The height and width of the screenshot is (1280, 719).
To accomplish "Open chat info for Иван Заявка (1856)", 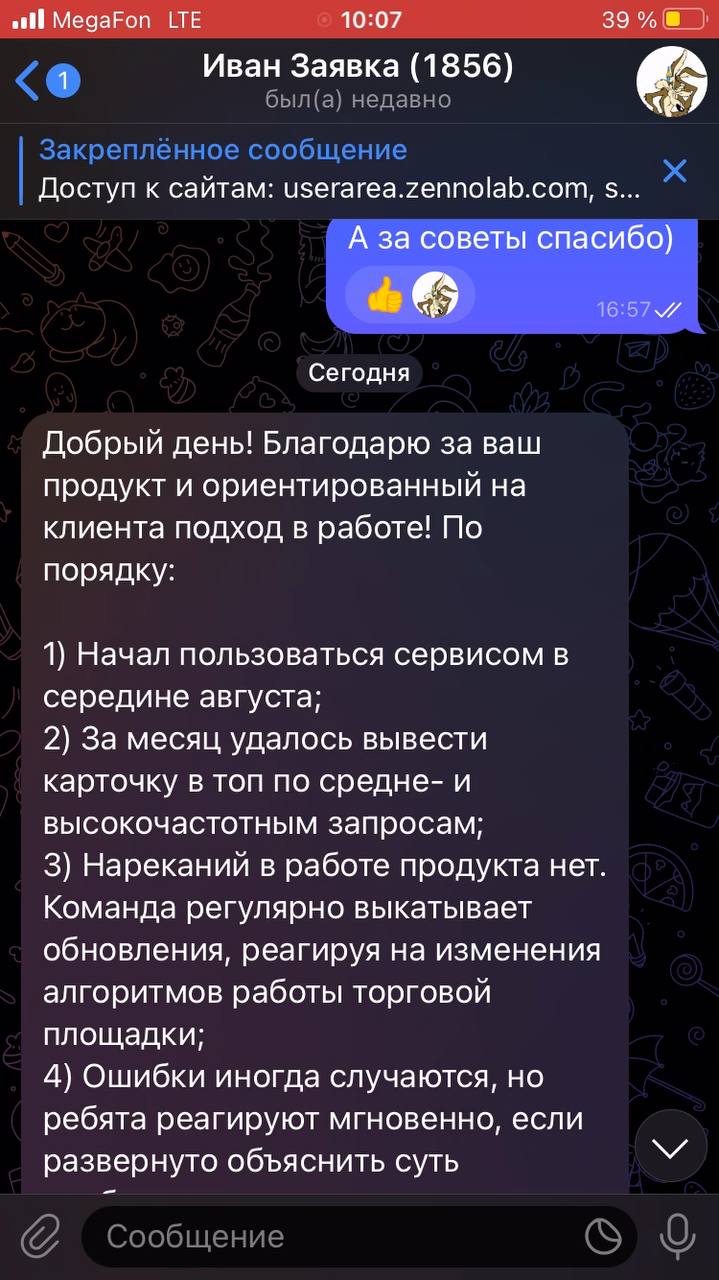I will 358,81.
